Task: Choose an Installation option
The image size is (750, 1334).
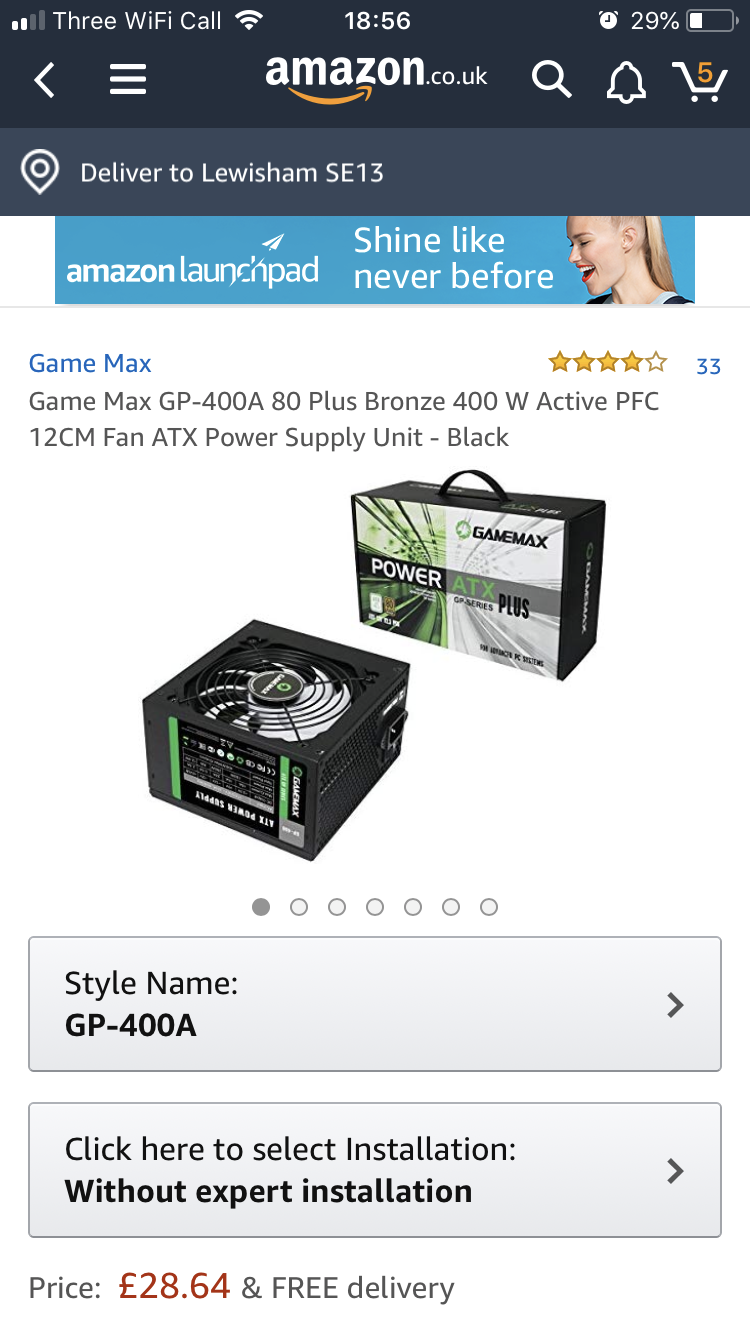Action: coord(375,1170)
